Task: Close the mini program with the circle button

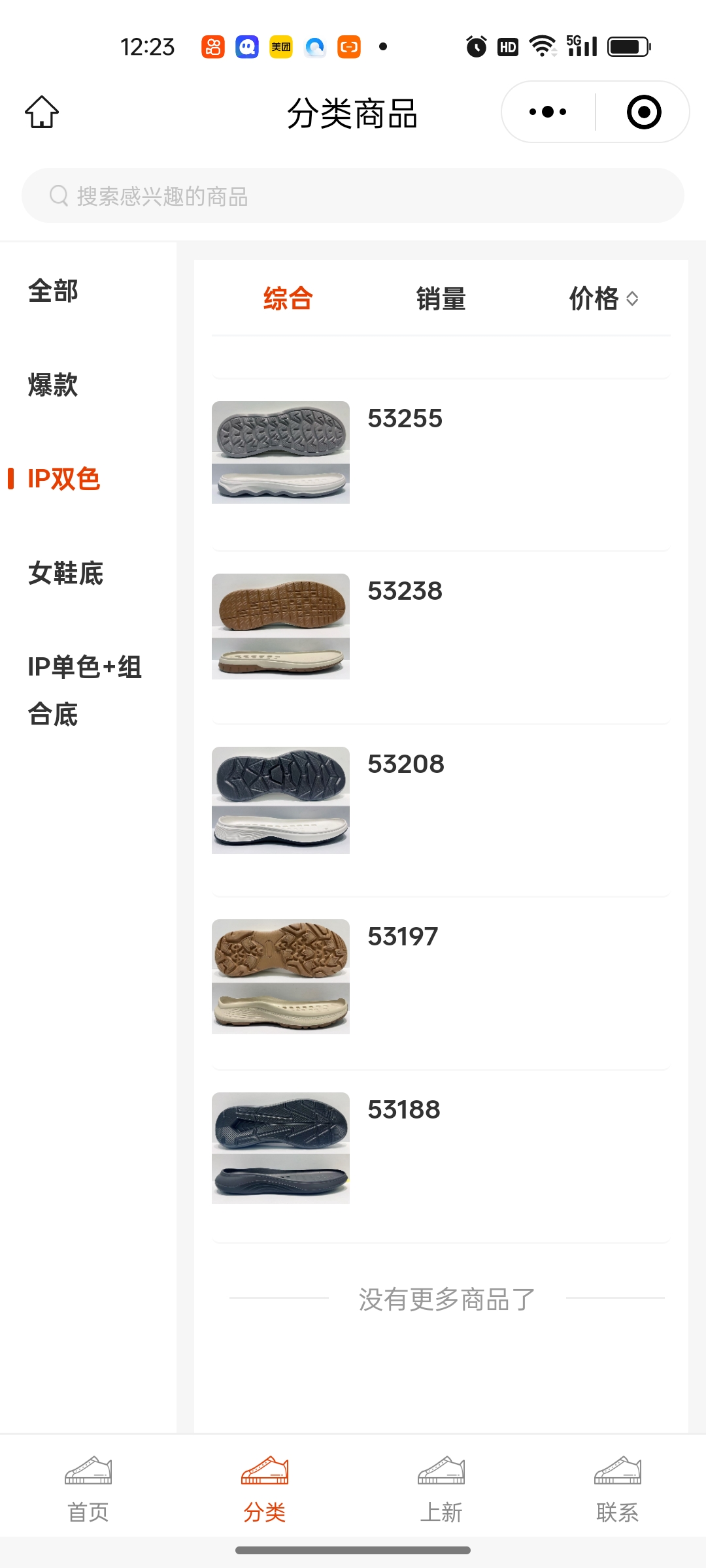Action: (x=643, y=112)
